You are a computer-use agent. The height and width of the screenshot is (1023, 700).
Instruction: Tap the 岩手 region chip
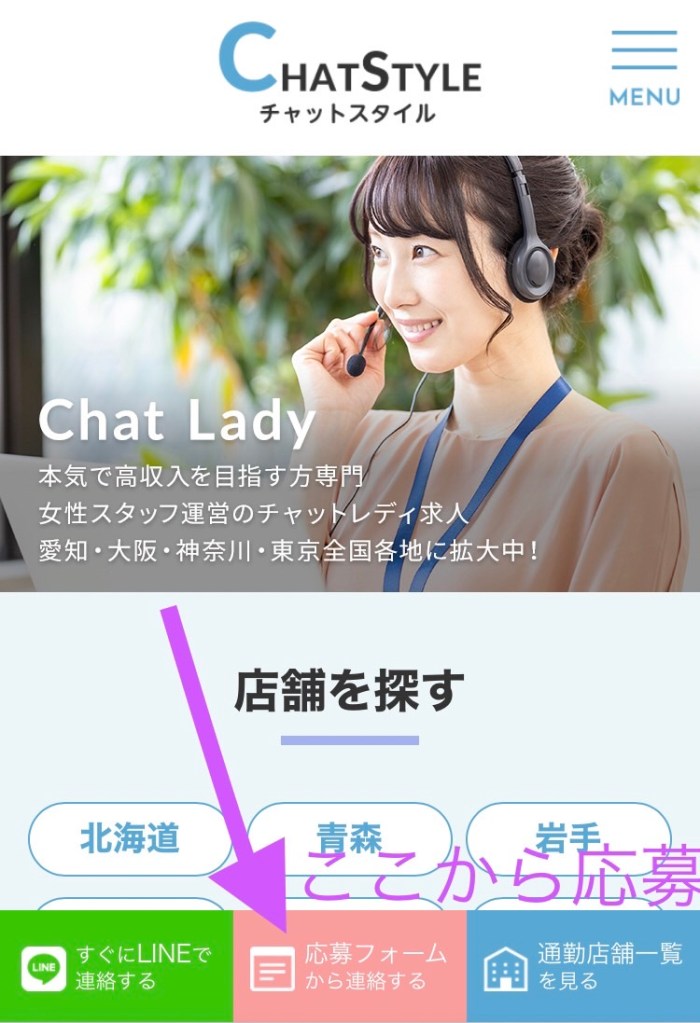point(567,838)
